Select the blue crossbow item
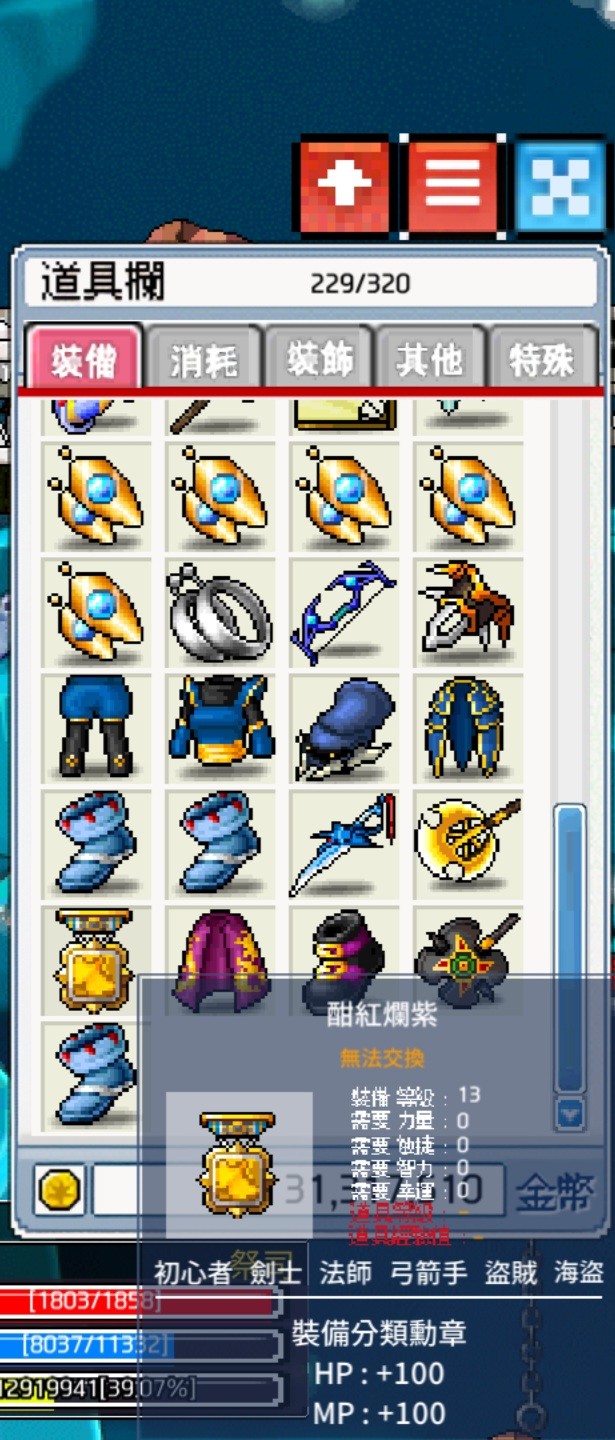Image resolution: width=615 pixels, height=1440 pixels. 343,842
